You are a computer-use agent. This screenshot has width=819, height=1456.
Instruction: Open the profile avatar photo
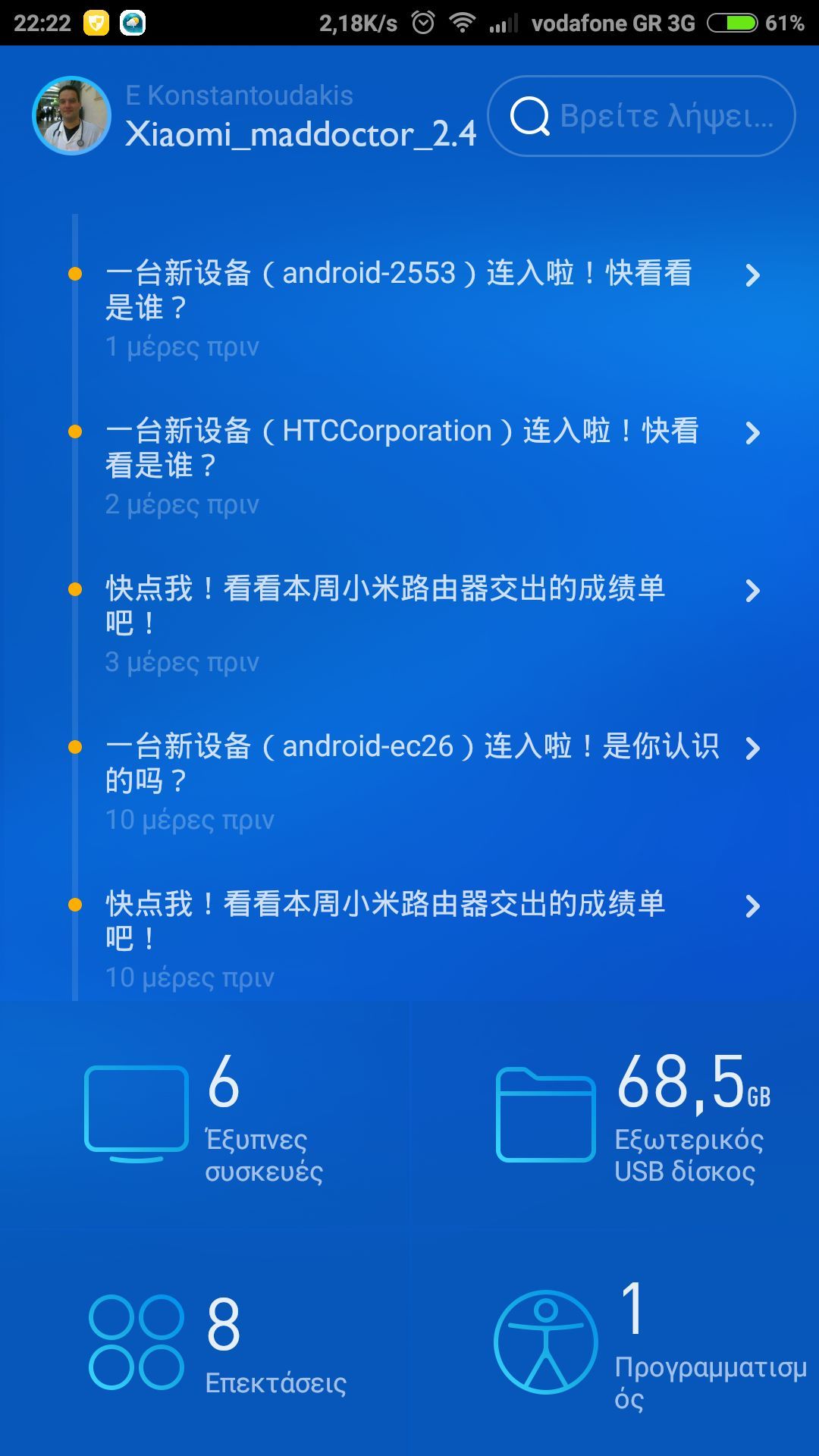(72, 115)
